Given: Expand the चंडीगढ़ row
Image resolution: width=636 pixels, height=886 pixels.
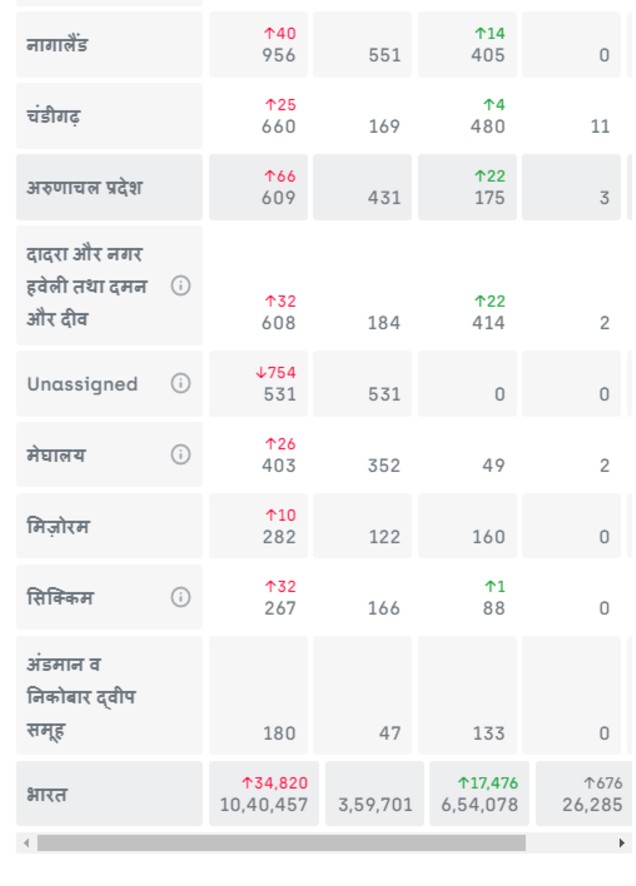Looking at the screenshot, I should point(55,116).
